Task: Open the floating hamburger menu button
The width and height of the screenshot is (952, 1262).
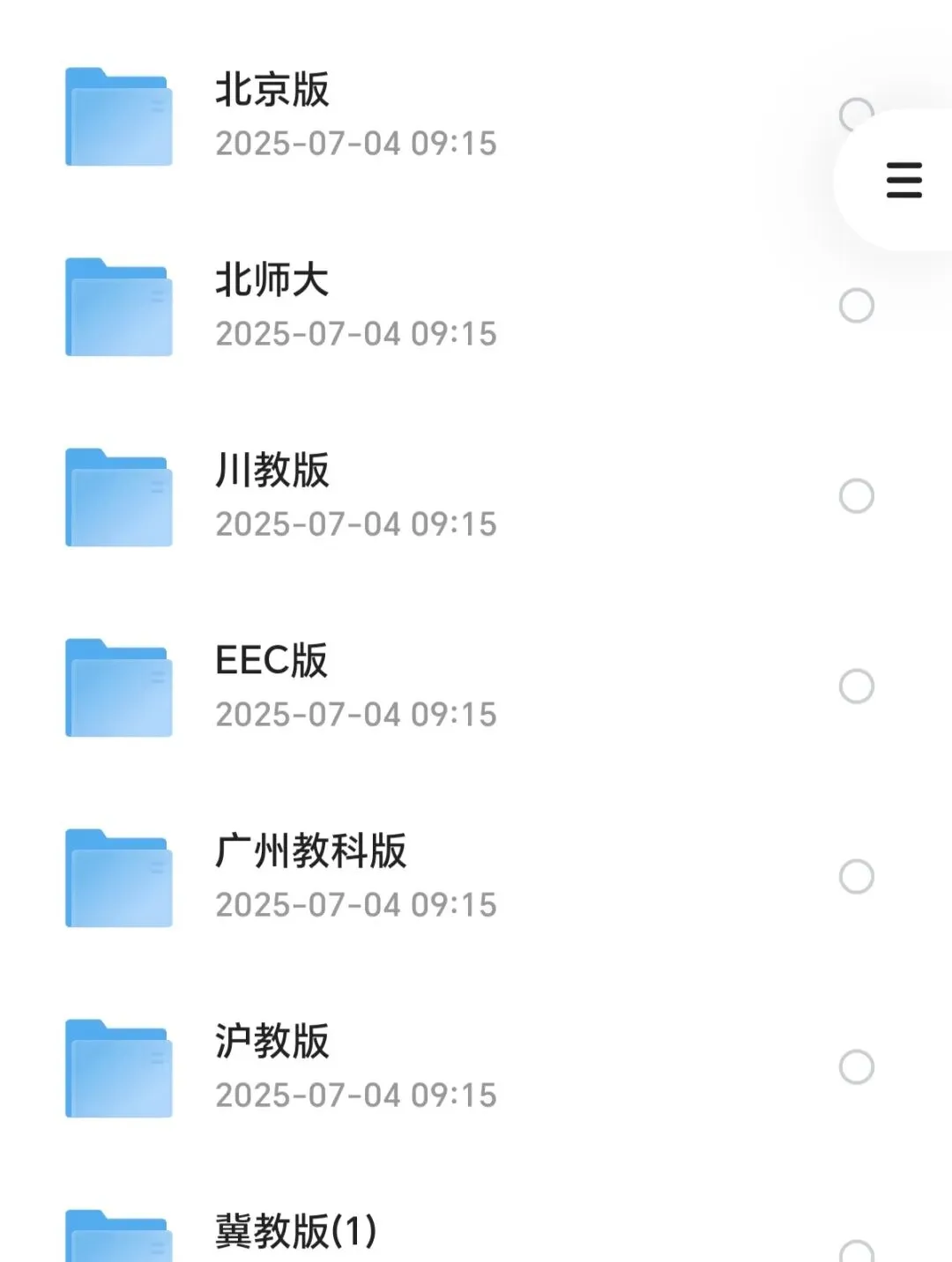Action: (x=904, y=180)
